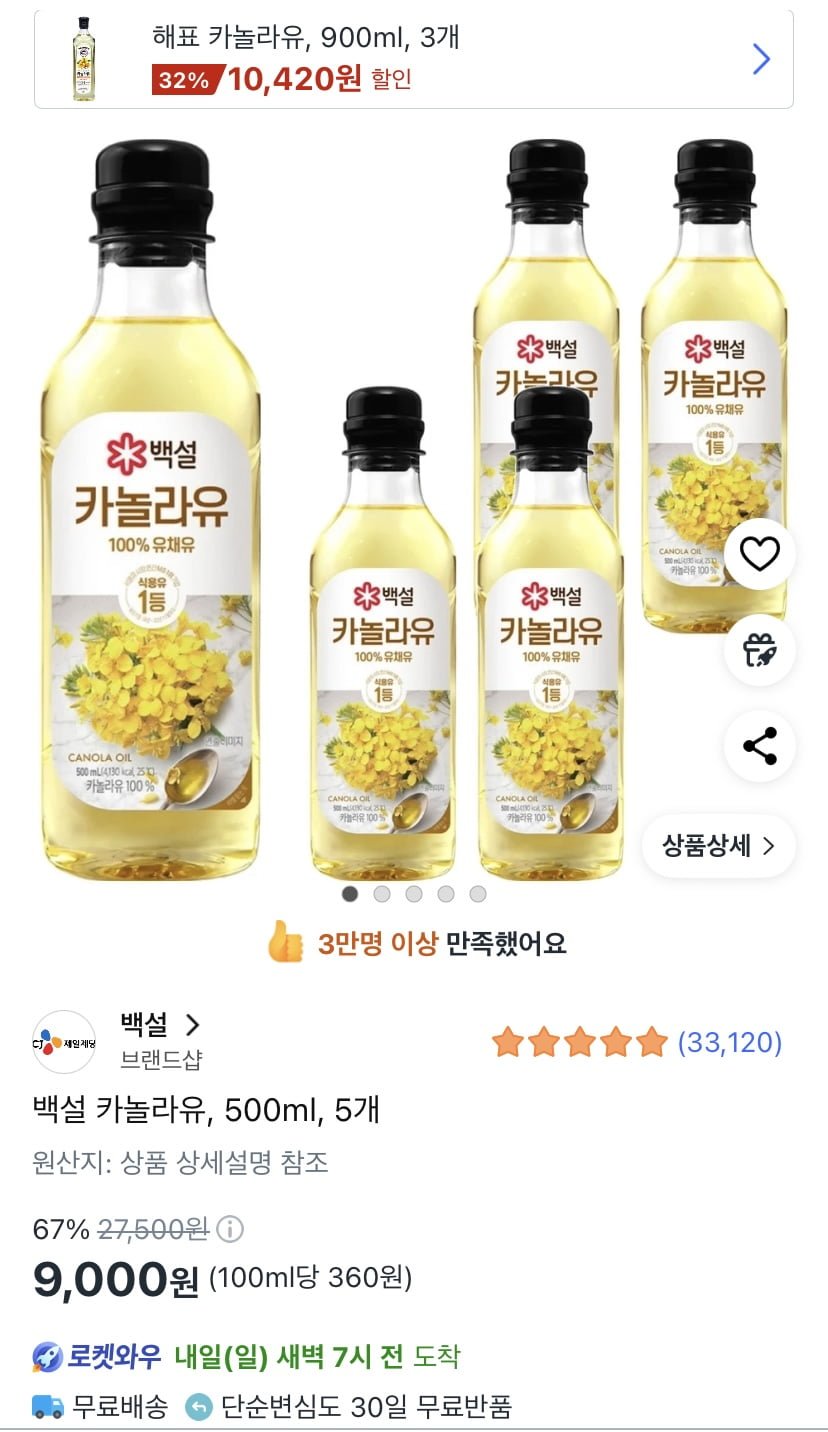Add product to wishlist with heart icon
This screenshot has width=828, height=1432.
pyautogui.click(x=760, y=553)
